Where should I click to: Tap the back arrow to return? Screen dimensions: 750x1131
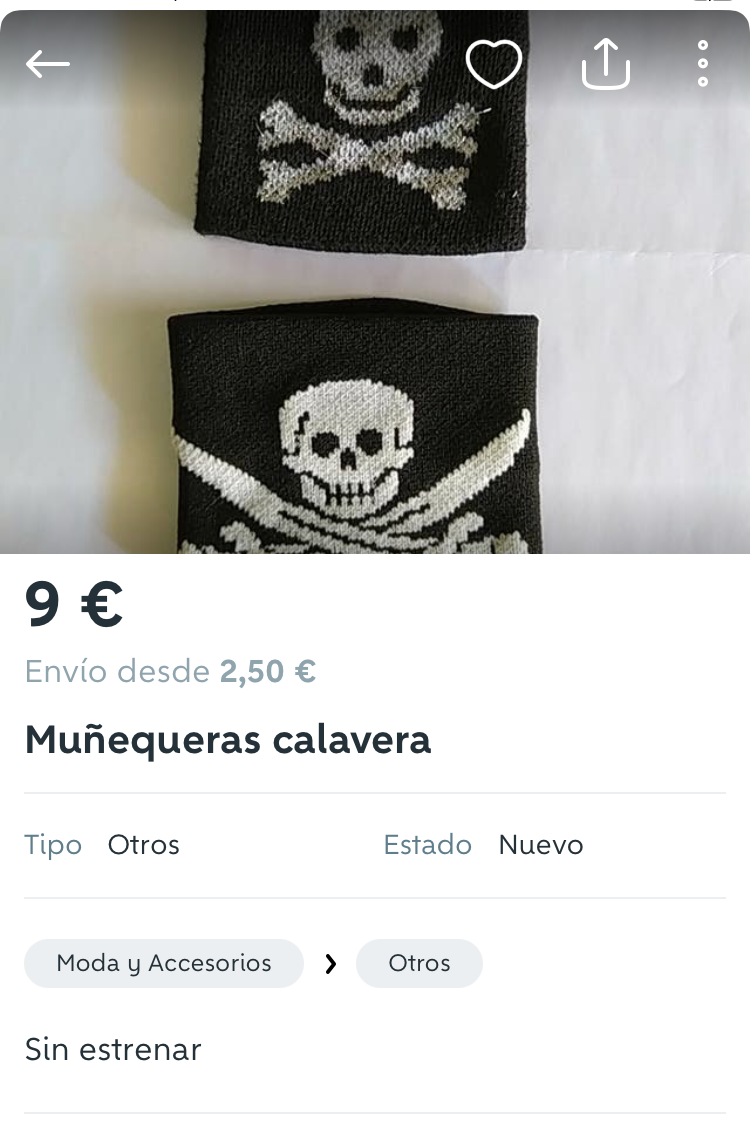(x=44, y=63)
